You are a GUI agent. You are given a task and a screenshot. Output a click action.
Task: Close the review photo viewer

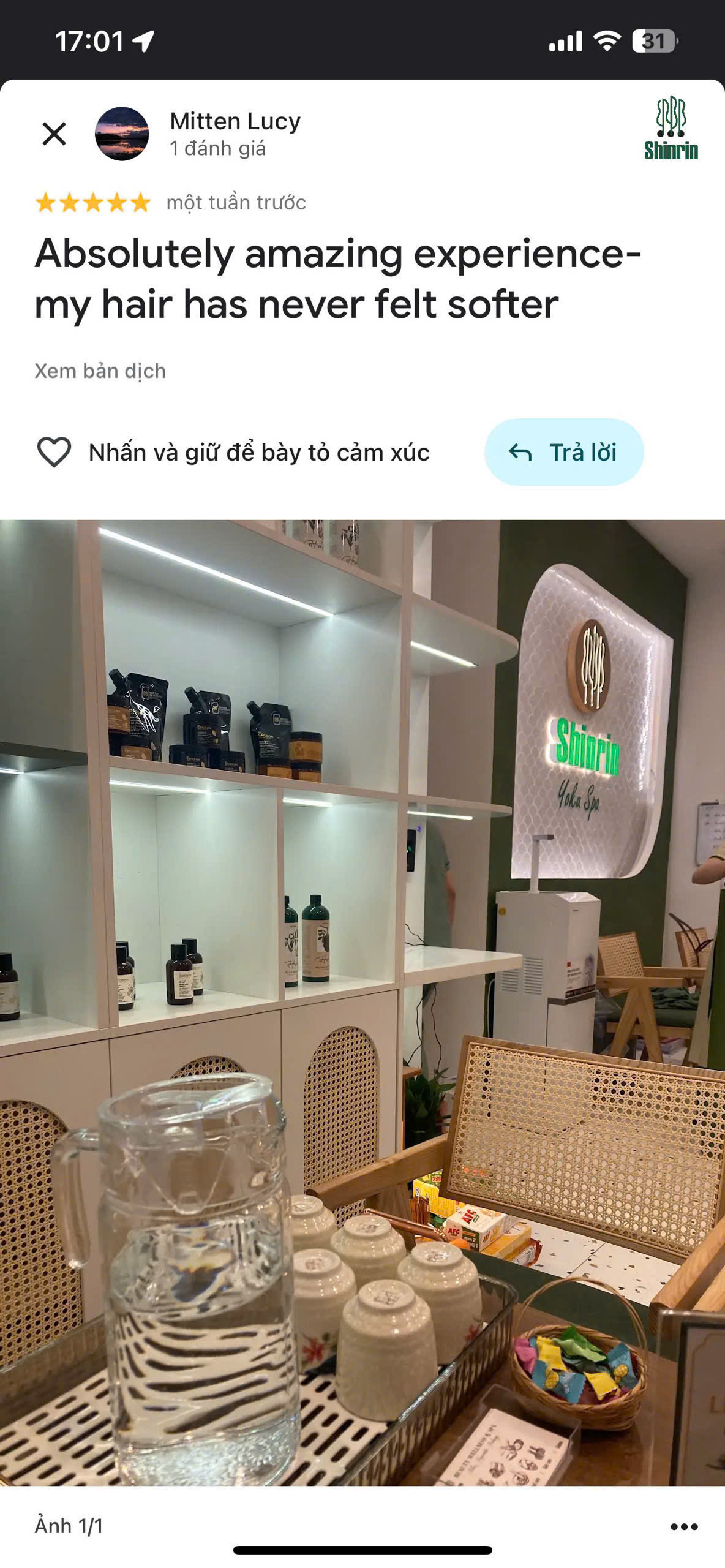point(54,134)
